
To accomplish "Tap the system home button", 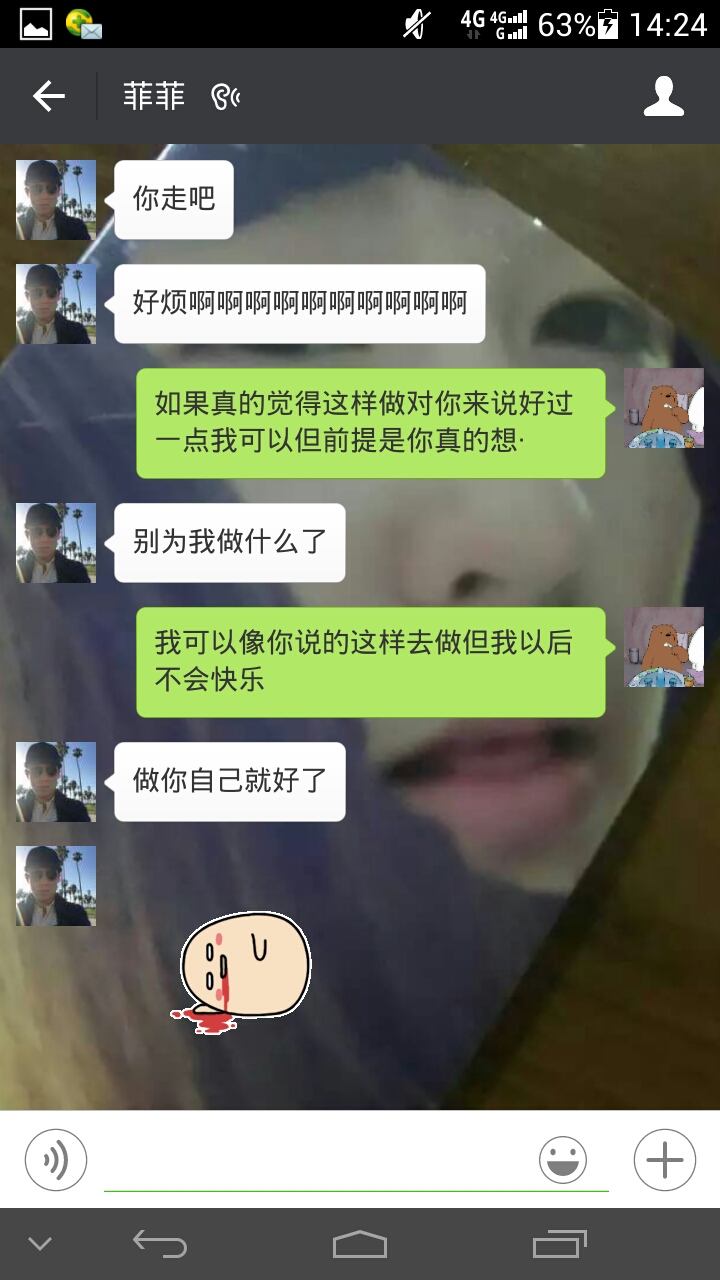I will point(359,1244).
